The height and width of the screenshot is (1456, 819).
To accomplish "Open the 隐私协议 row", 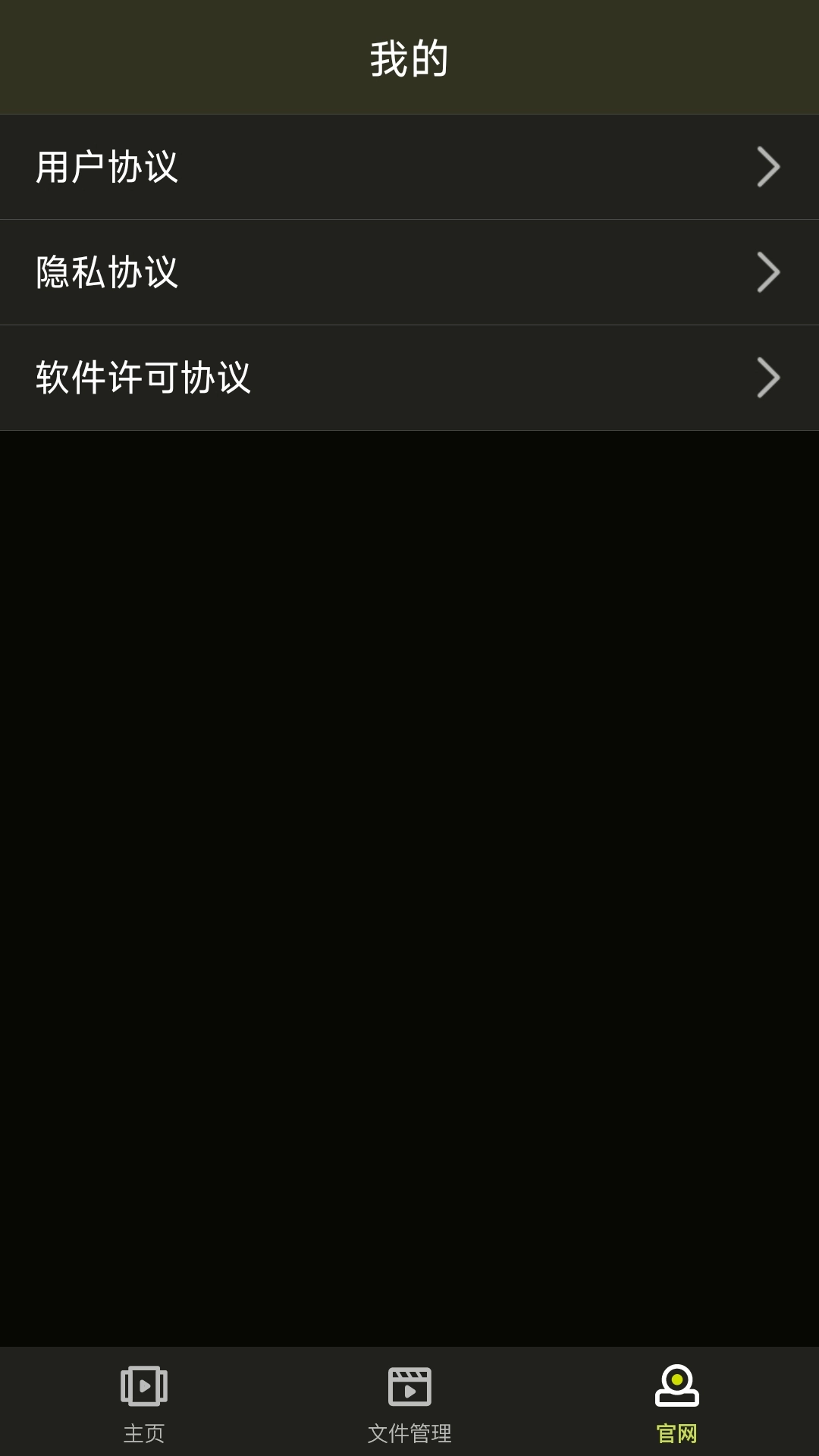I will pos(409,272).
